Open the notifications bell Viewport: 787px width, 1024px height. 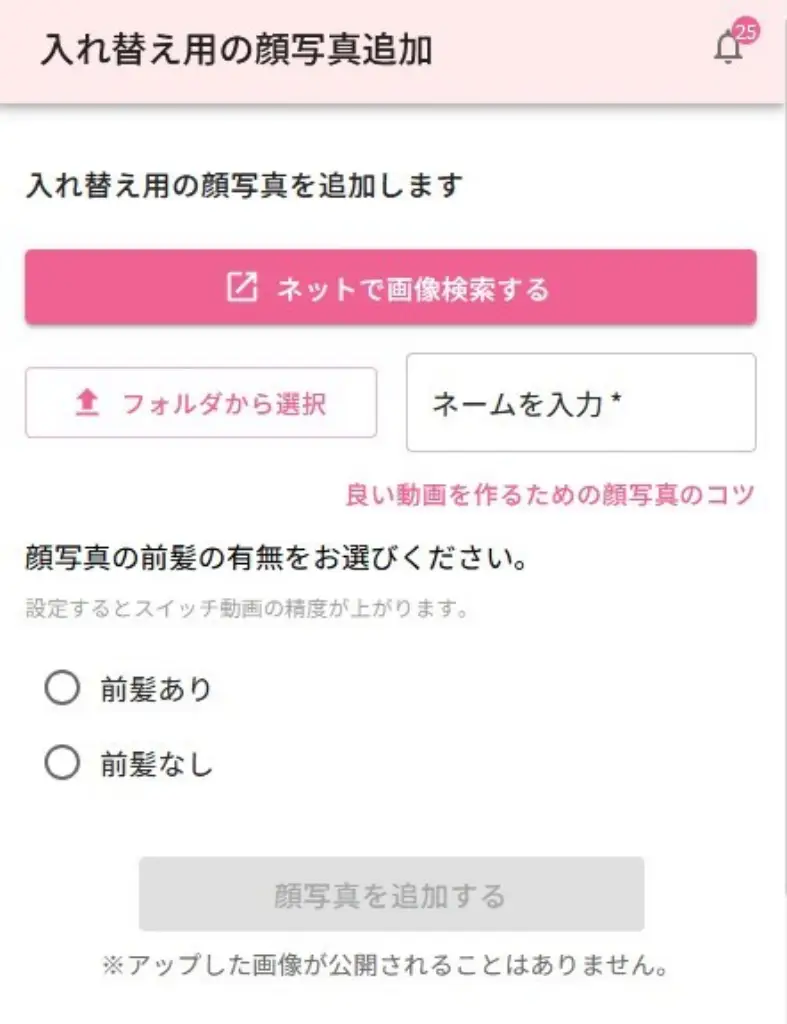pos(729,48)
